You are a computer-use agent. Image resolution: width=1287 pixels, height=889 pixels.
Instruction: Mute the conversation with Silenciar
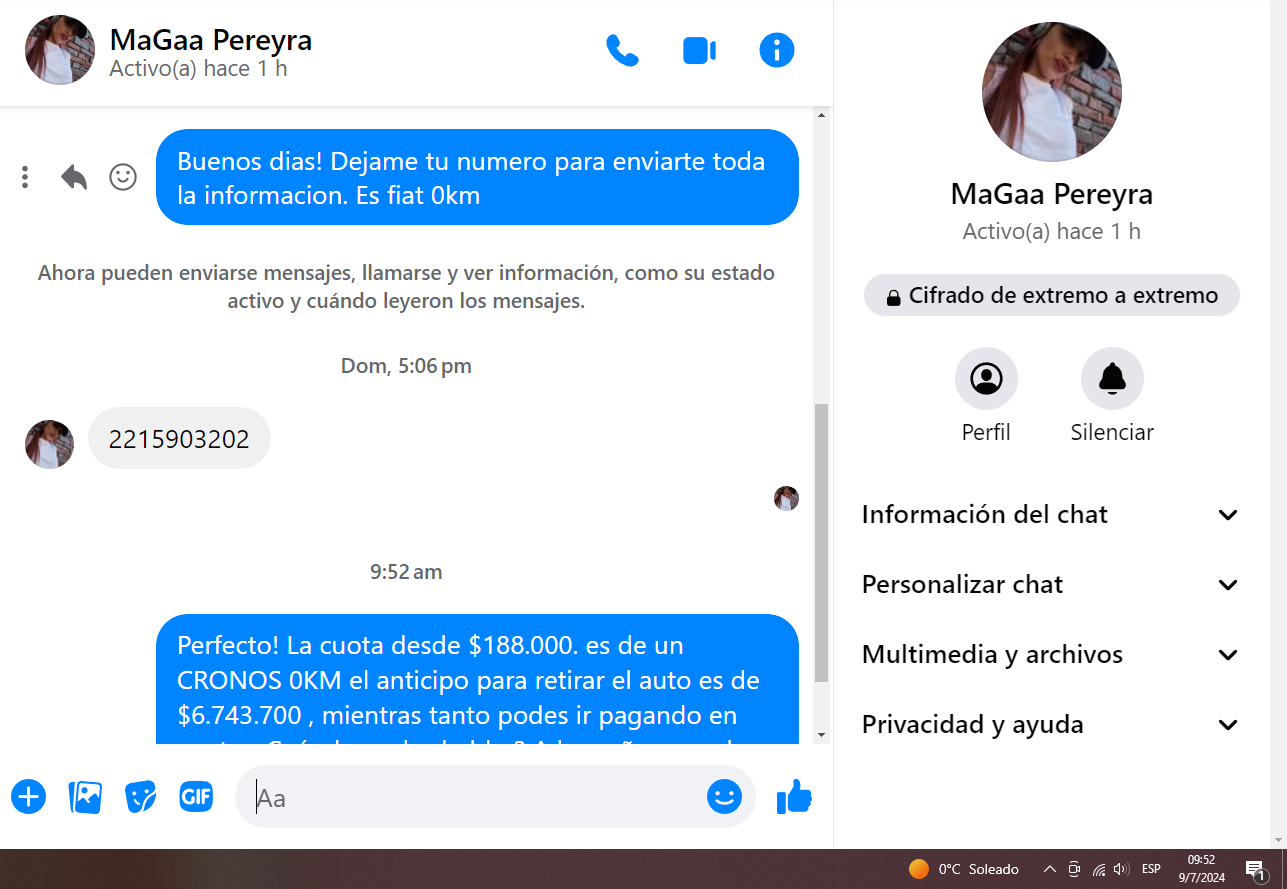tap(1112, 379)
